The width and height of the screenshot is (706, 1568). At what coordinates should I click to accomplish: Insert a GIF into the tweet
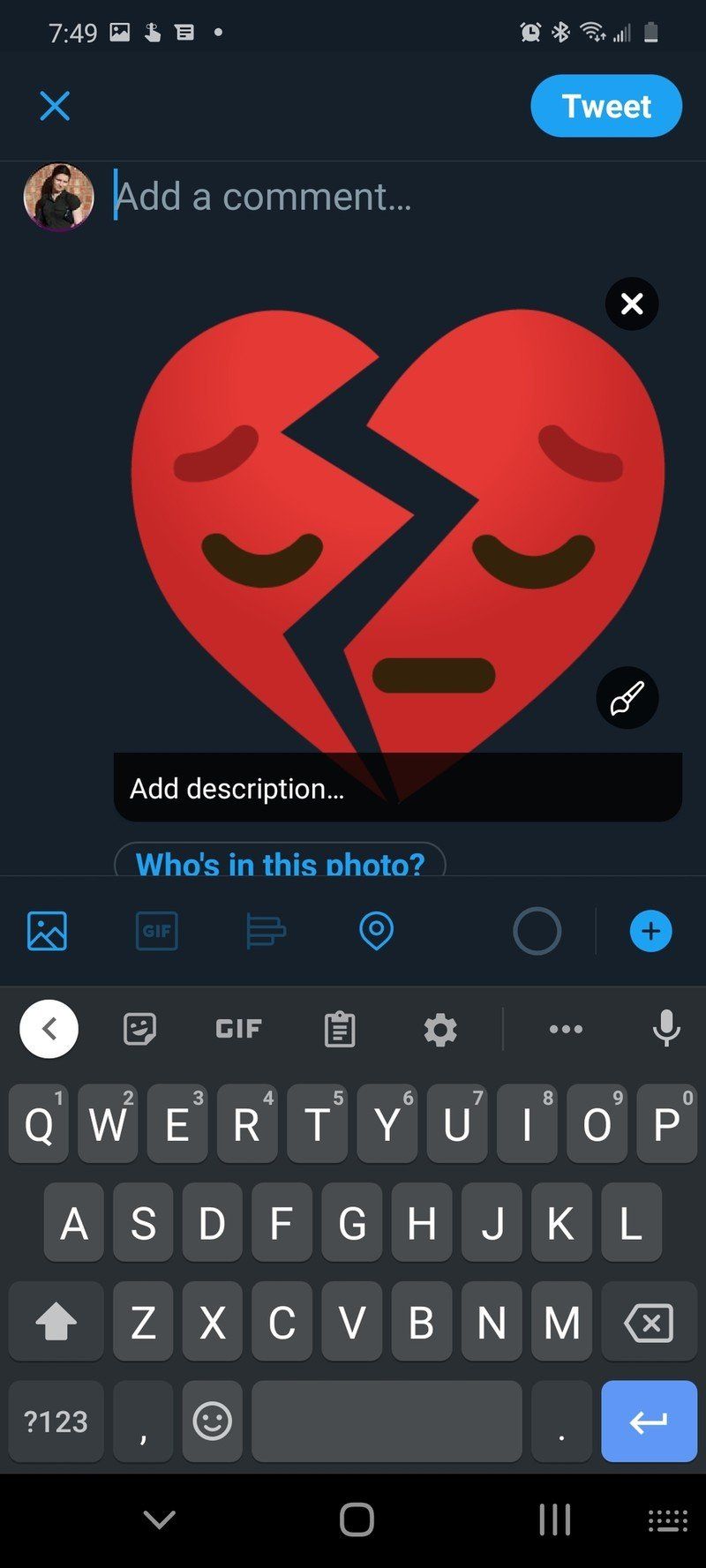tap(156, 931)
